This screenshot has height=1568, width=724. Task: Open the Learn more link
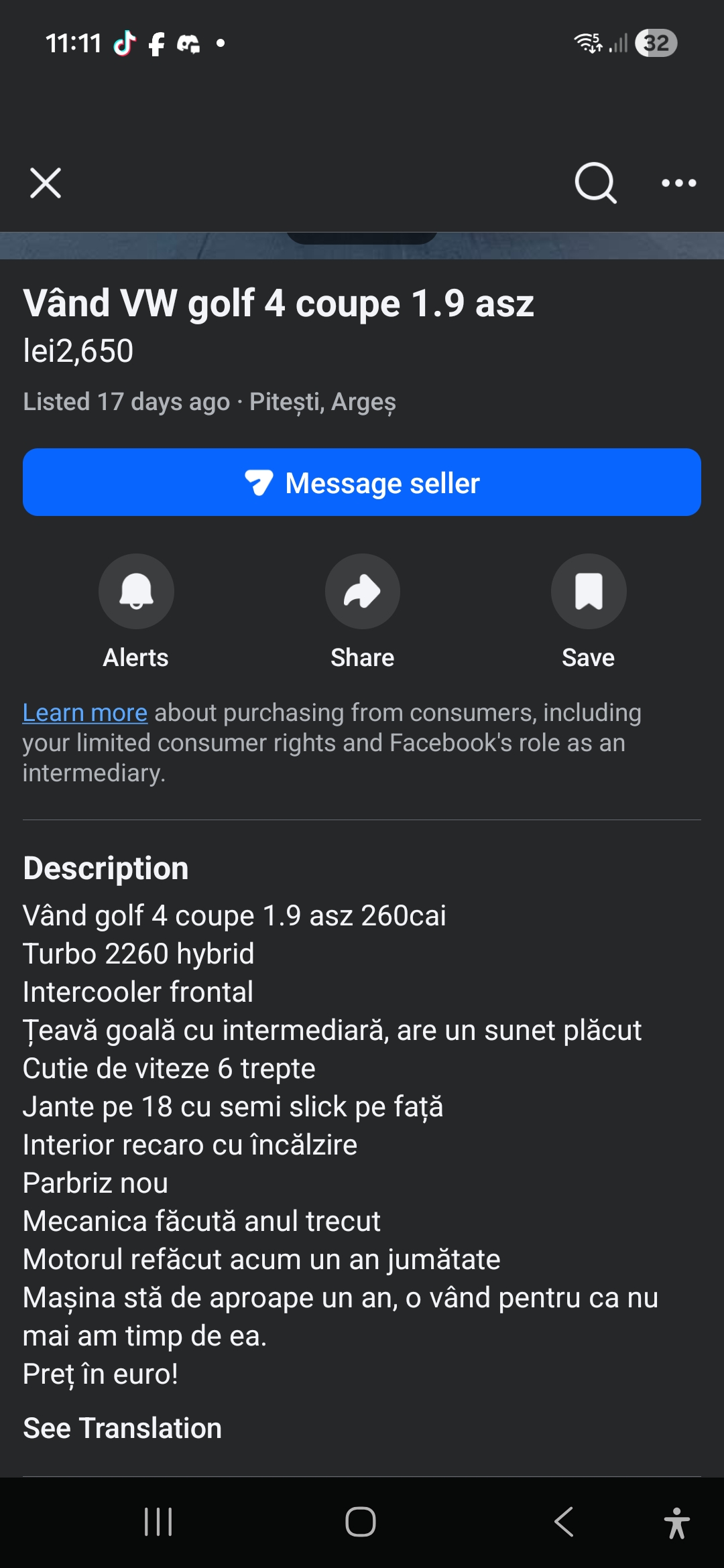click(x=85, y=713)
